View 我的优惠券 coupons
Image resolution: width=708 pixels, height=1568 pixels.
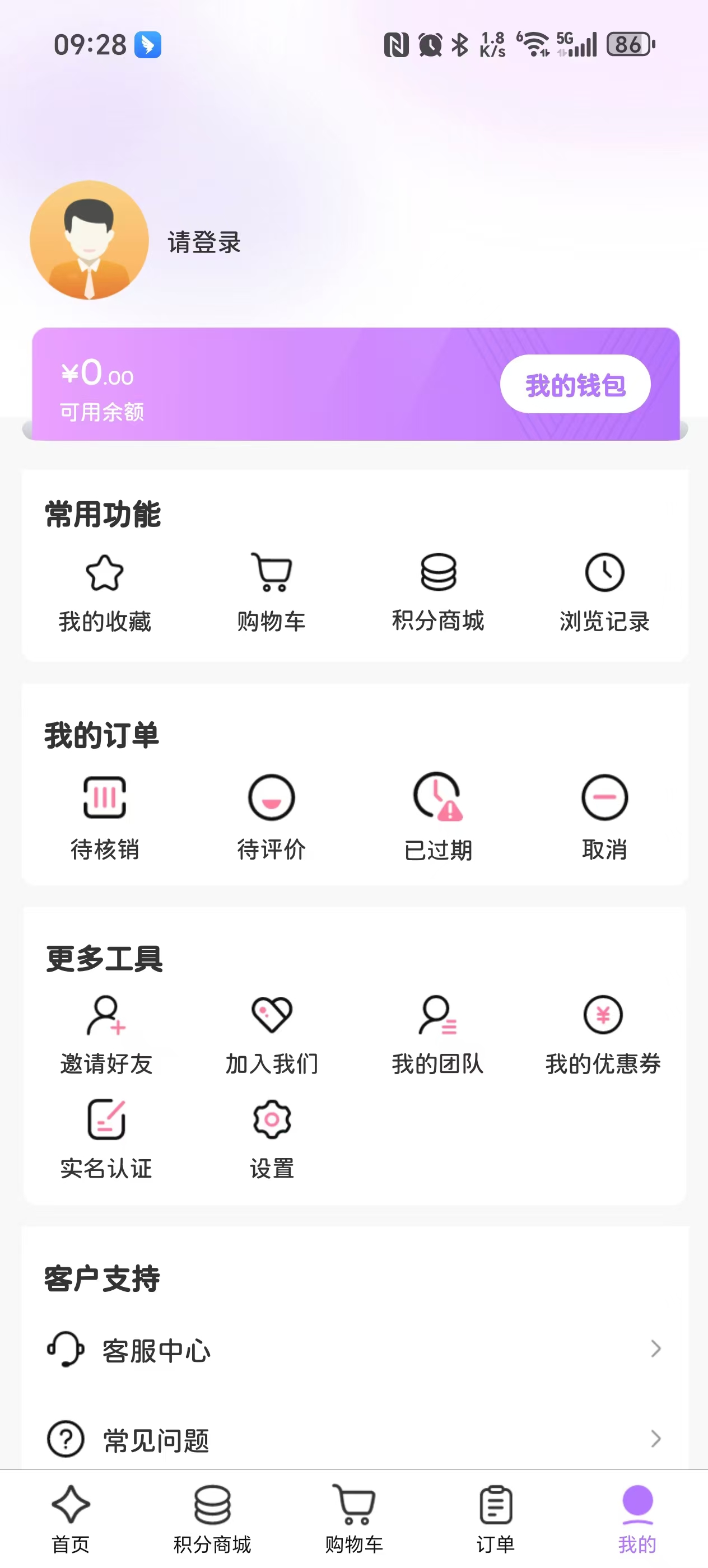(x=603, y=1035)
